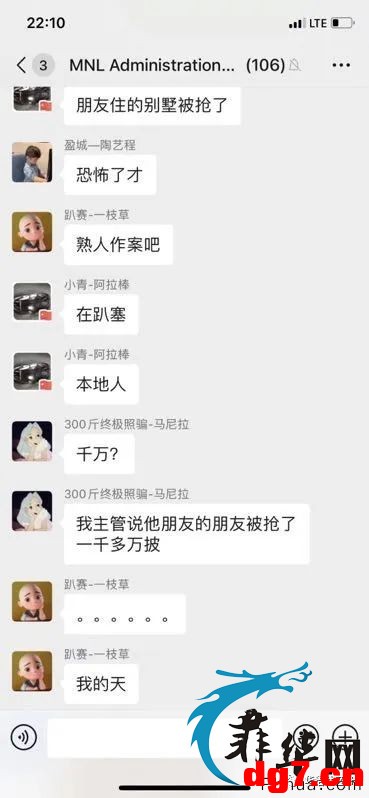Open the avatar beside 千万?
The width and height of the screenshot is (369, 798).
coord(32,441)
